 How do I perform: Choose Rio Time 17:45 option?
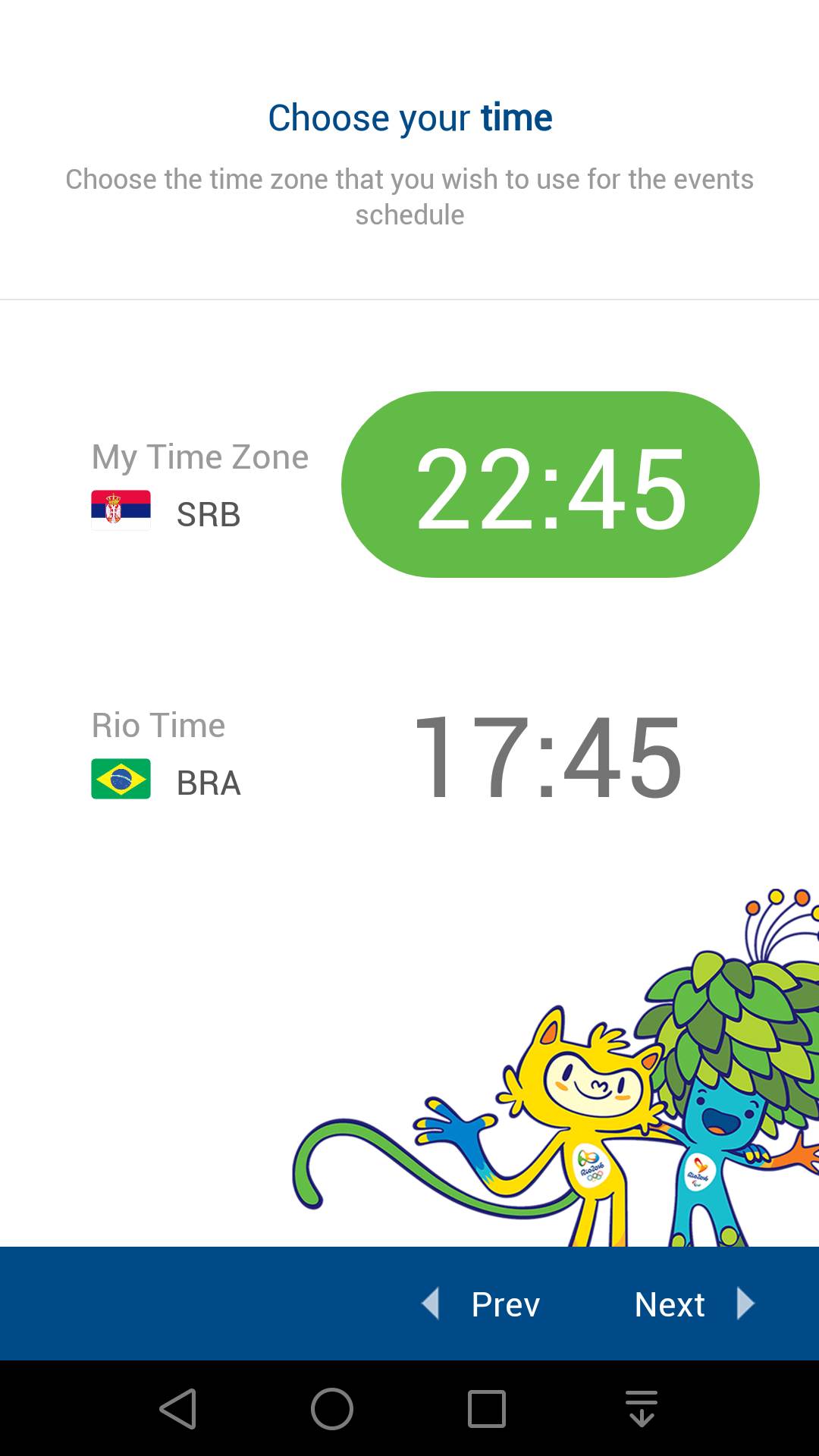click(546, 755)
